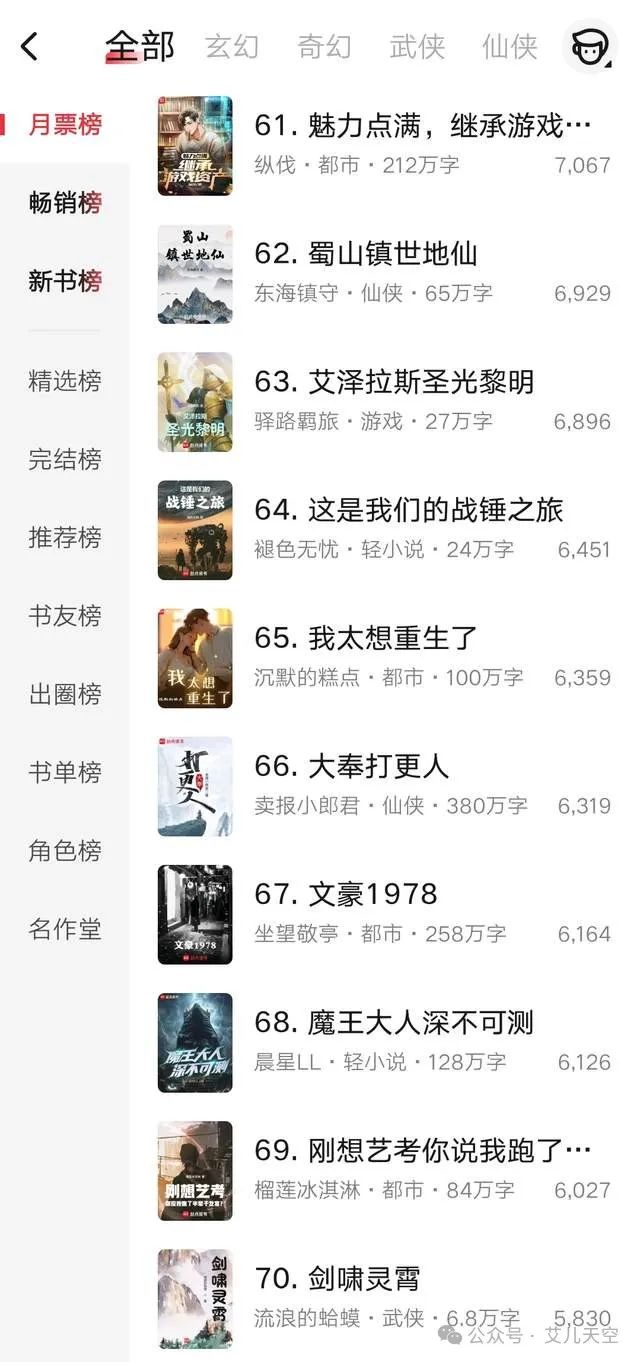Switch to 完结榜 in the sidebar

65,459
